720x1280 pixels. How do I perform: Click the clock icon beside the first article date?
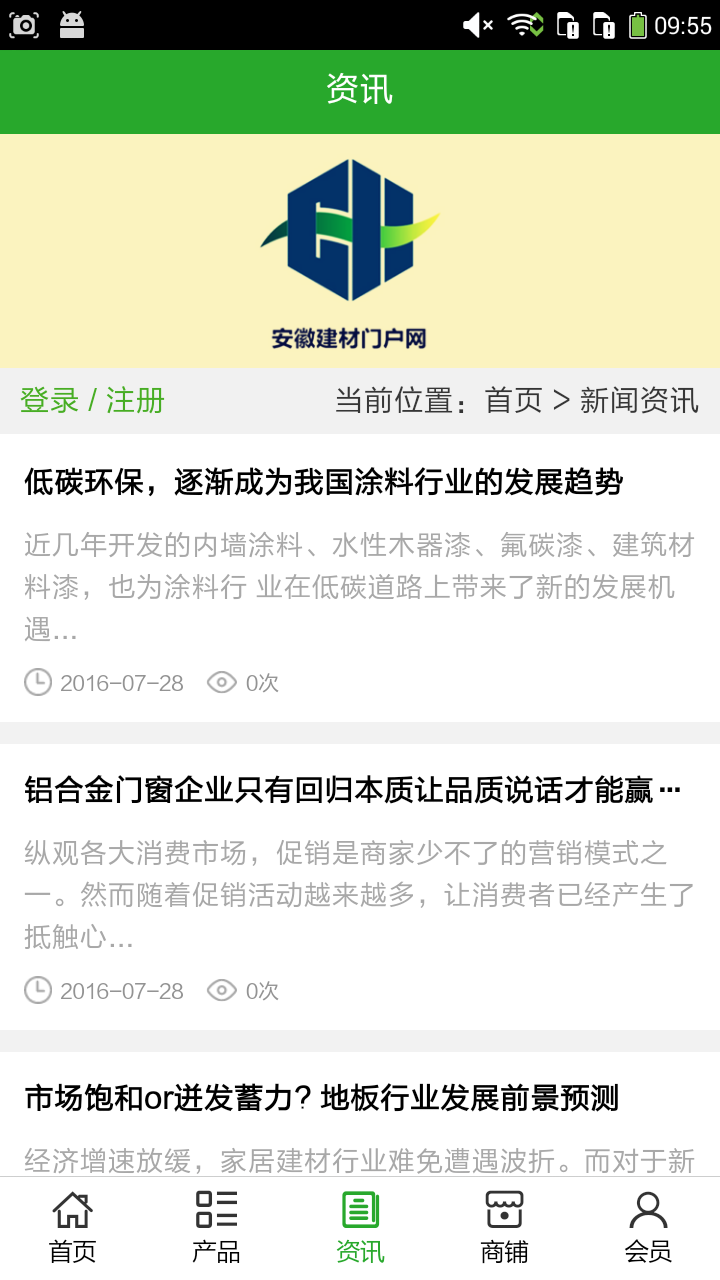coord(38,682)
